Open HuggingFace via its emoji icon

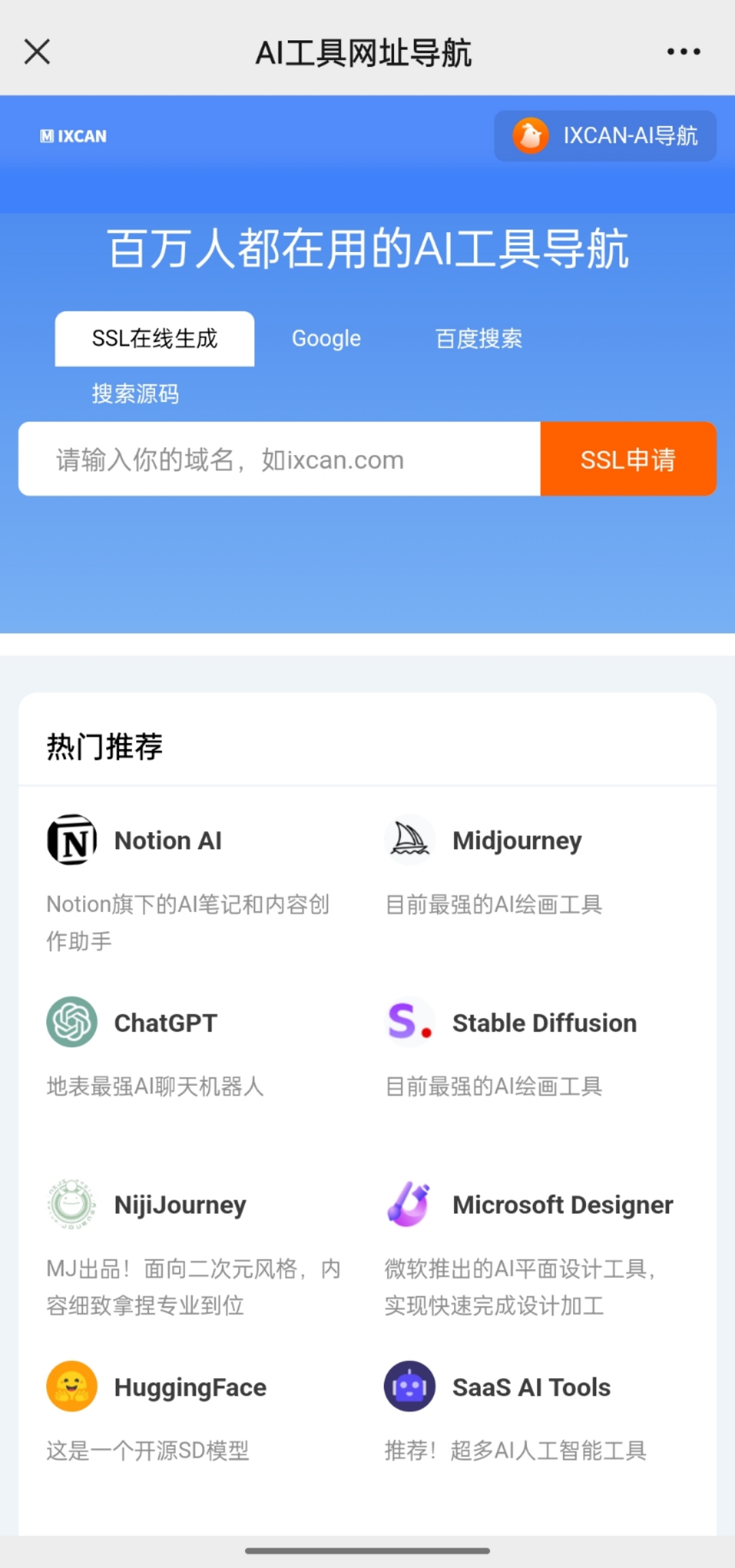click(x=71, y=1386)
